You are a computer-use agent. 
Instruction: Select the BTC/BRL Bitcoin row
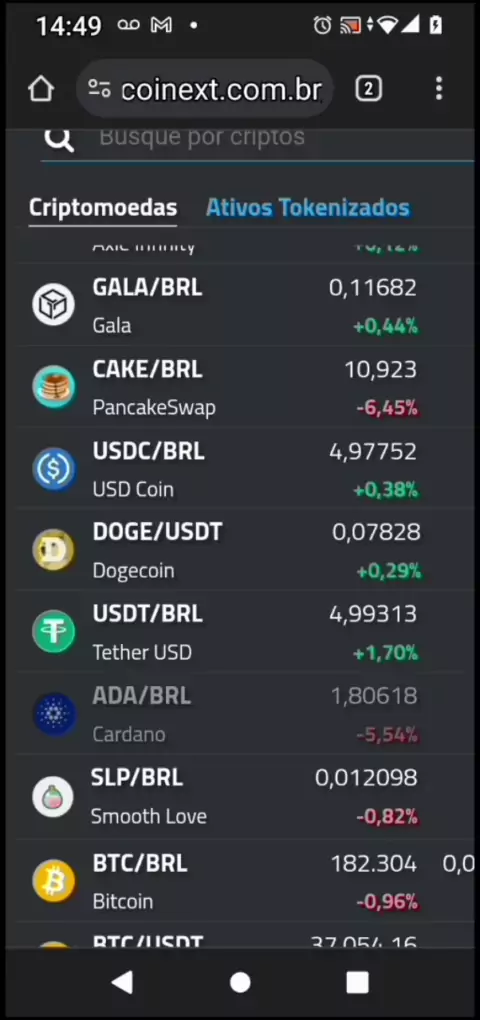(x=244, y=880)
